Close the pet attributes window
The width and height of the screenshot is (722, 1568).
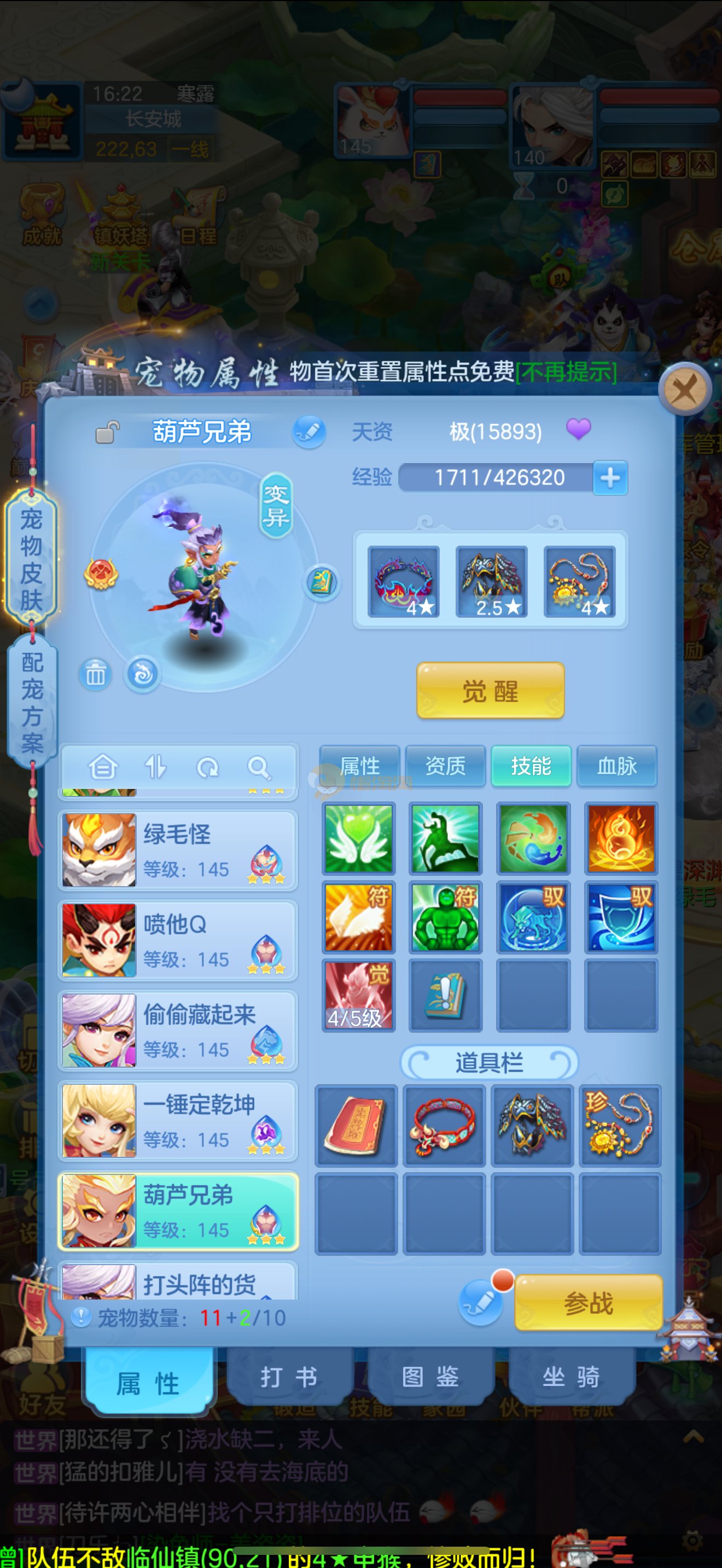(685, 390)
